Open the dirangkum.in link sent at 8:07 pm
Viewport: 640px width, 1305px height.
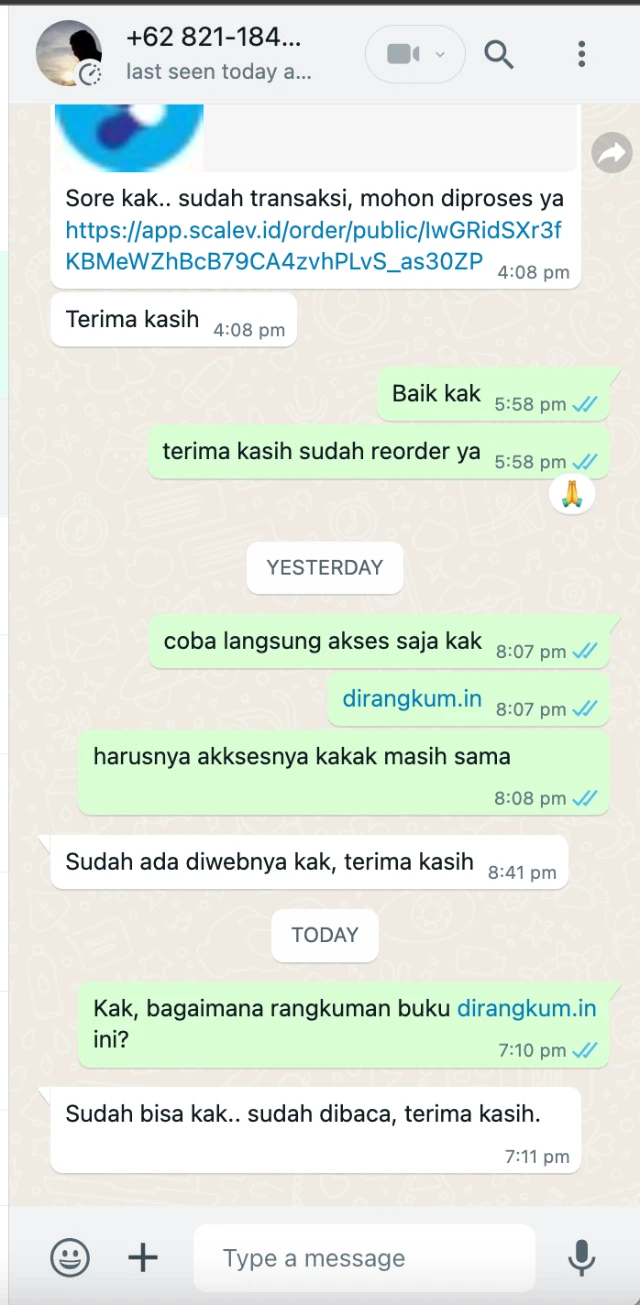point(412,698)
